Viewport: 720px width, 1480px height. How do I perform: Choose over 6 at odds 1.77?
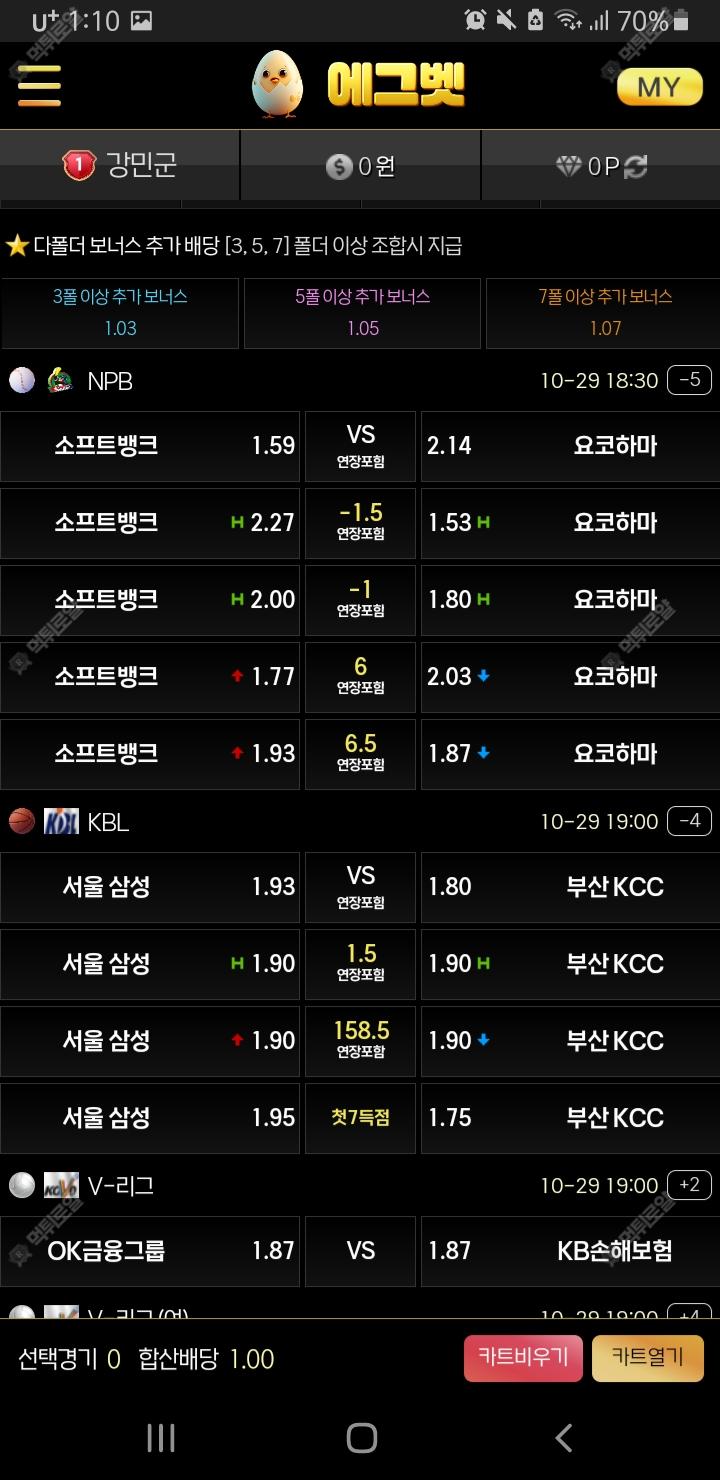pyautogui.click(x=150, y=677)
